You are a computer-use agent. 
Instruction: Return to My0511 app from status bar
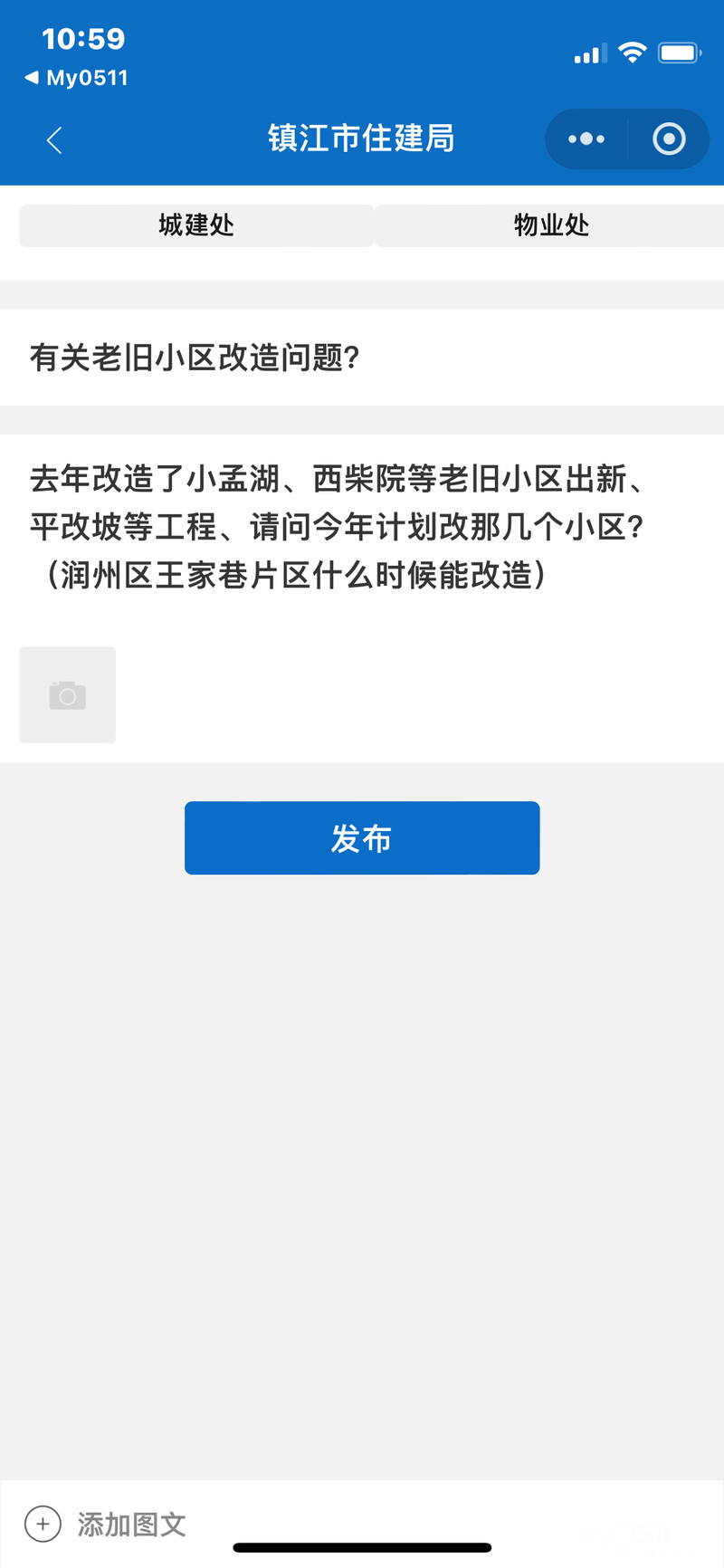[x=78, y=78]
